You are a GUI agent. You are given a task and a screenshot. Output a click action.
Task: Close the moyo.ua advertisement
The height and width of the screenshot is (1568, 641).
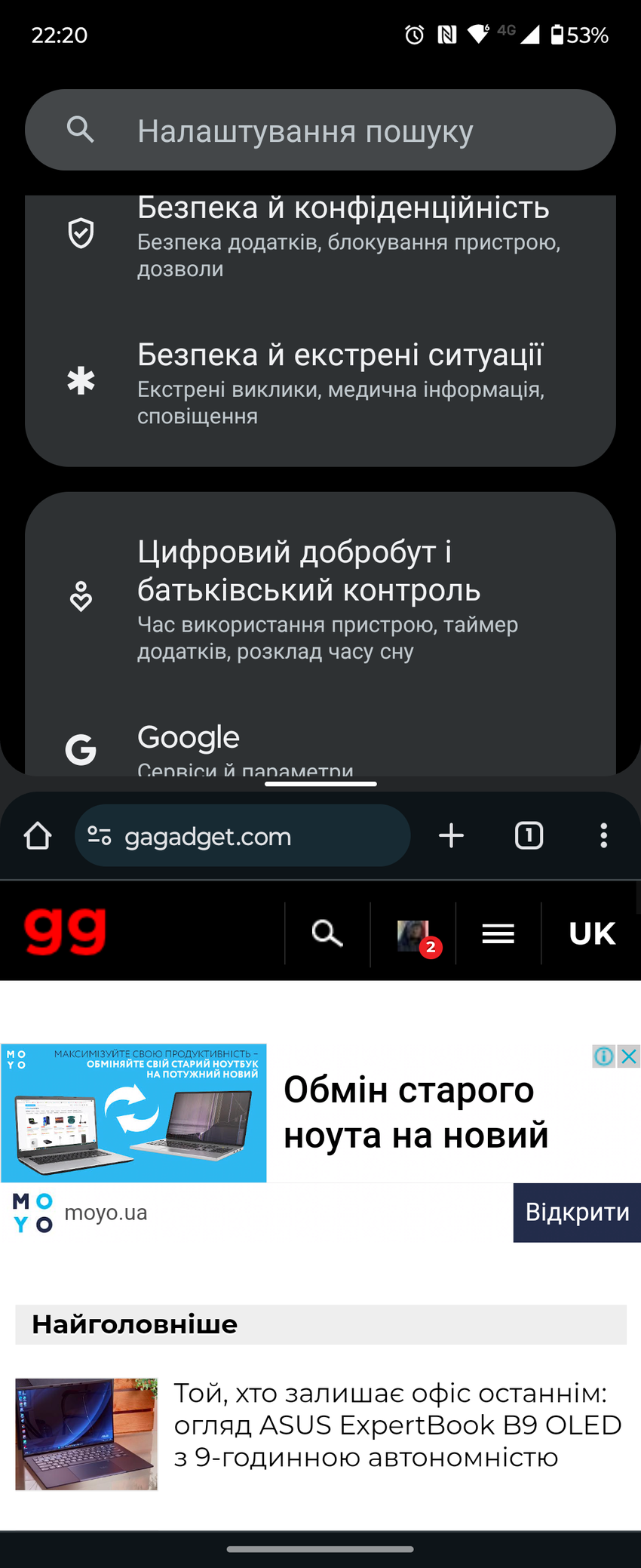pos(629,1056)
